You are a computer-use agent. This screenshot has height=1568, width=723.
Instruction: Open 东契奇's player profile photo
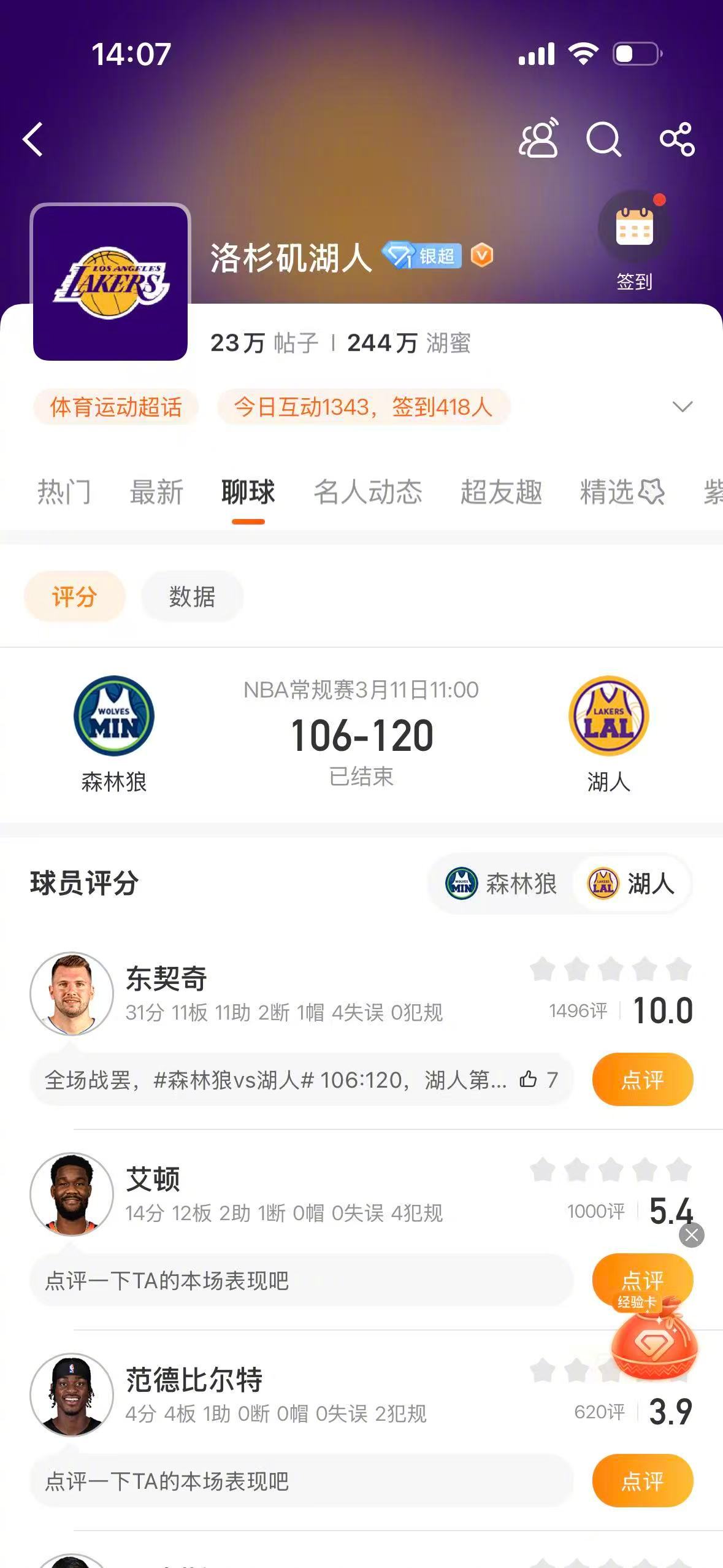click(x=74, y=993)
